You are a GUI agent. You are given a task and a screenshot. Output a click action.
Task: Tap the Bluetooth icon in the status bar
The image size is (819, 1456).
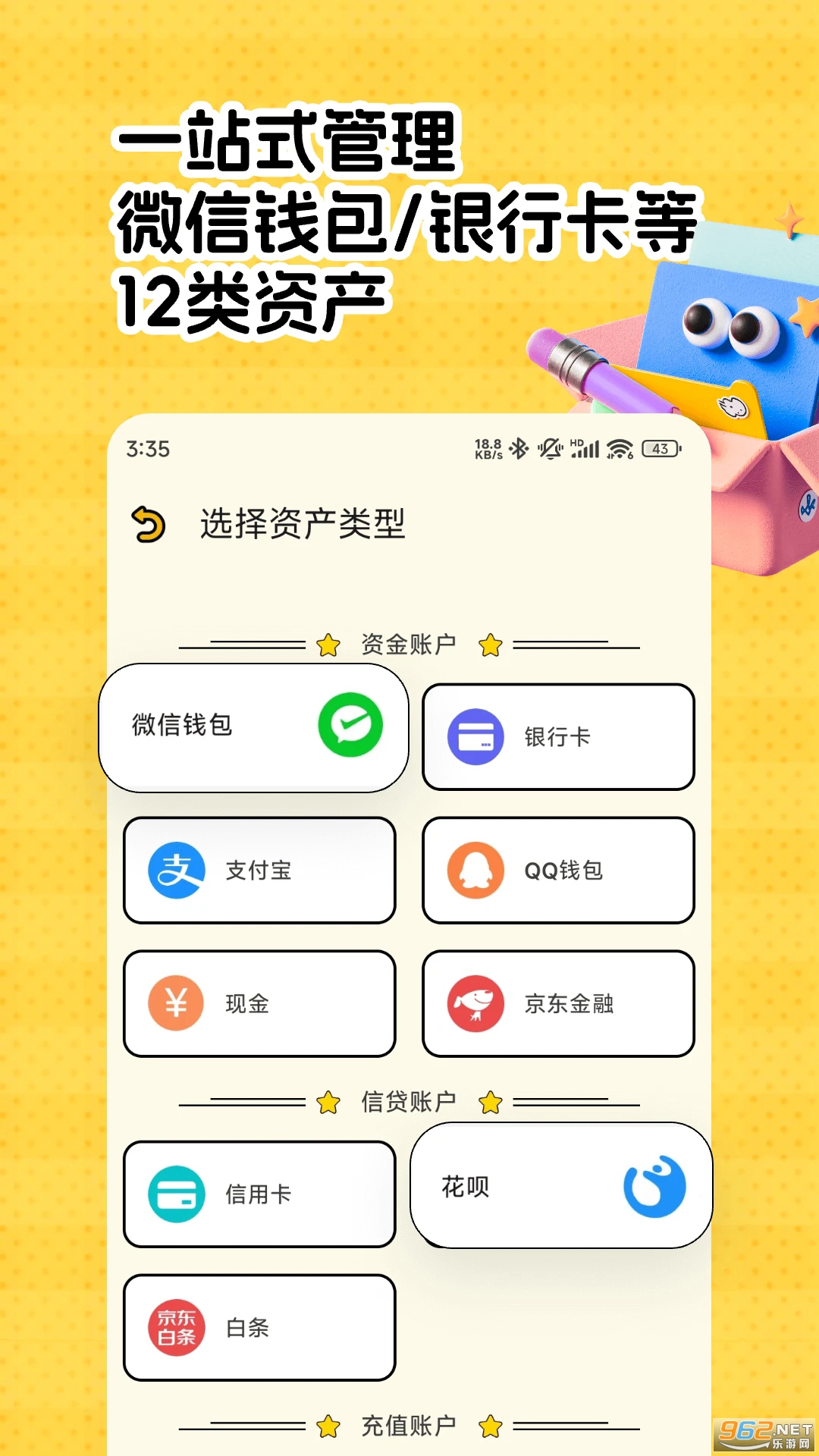[519, 449]
